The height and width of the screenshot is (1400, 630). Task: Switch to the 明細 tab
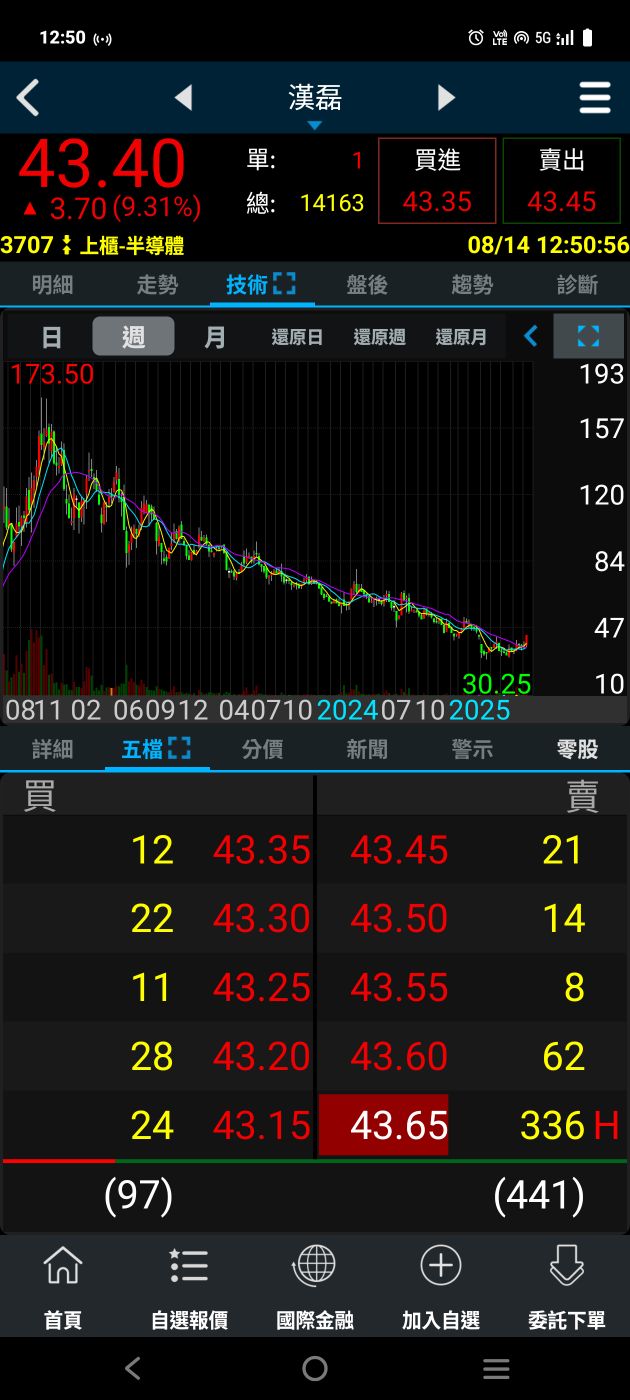click(x=52, y=285)
